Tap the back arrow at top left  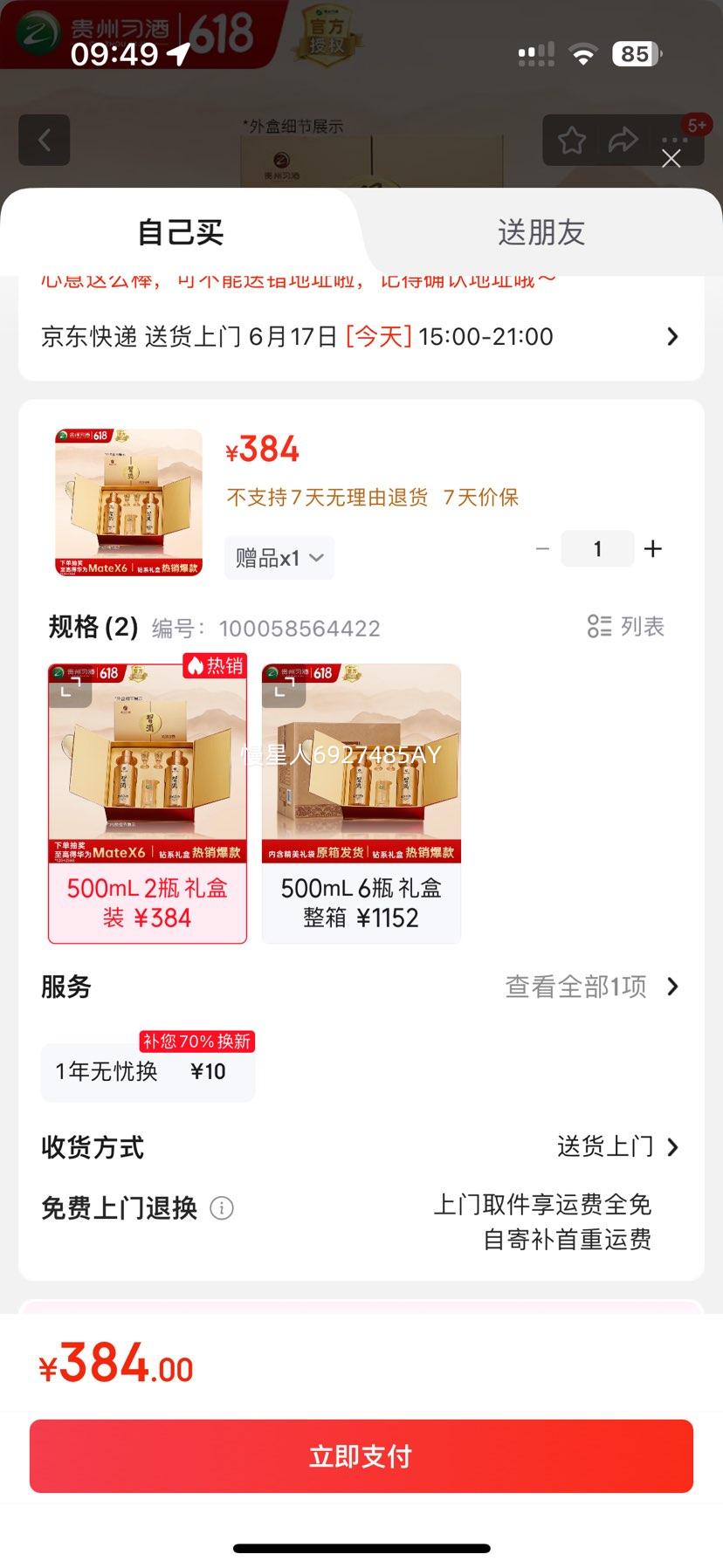point(44,141)
